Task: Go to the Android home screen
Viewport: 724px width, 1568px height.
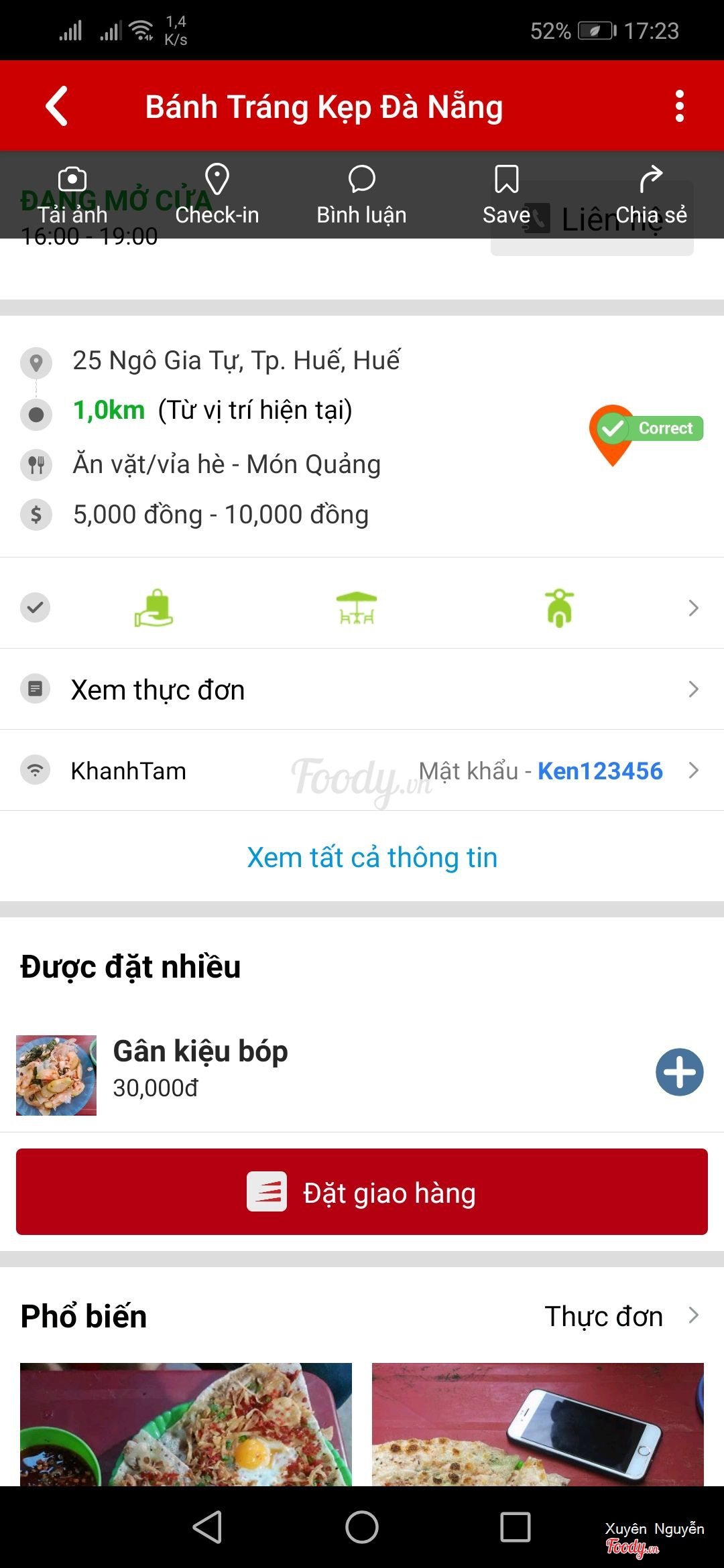Action: point(362,1528)
